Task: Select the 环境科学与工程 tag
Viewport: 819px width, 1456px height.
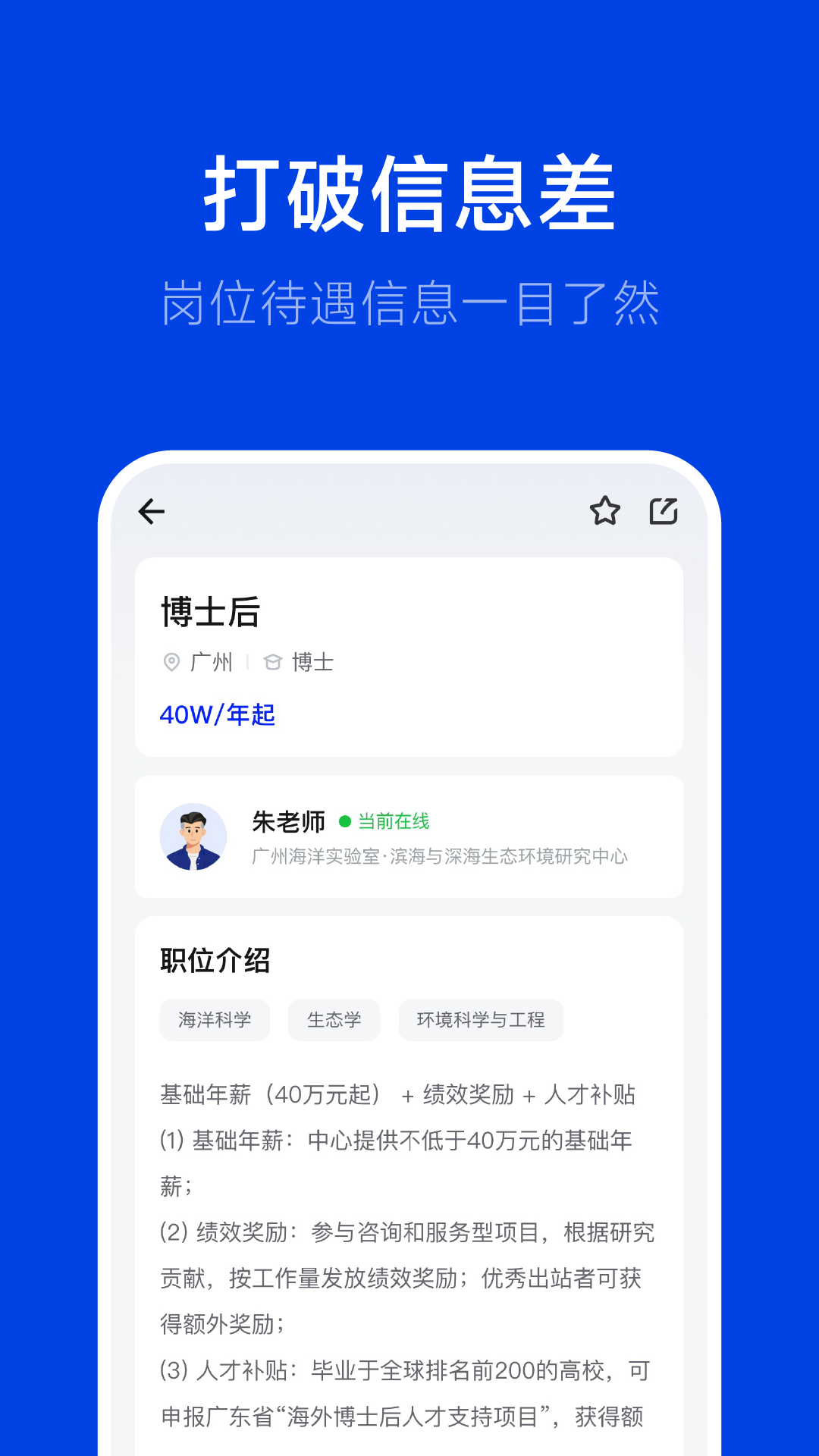Action: pos(480,1020)
